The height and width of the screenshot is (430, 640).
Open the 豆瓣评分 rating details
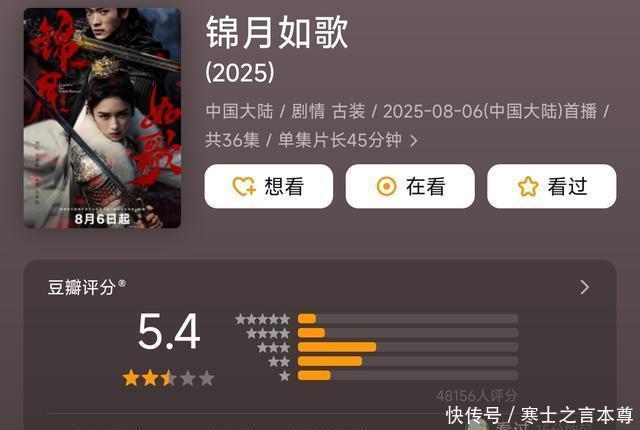click(x=585, y=288)
